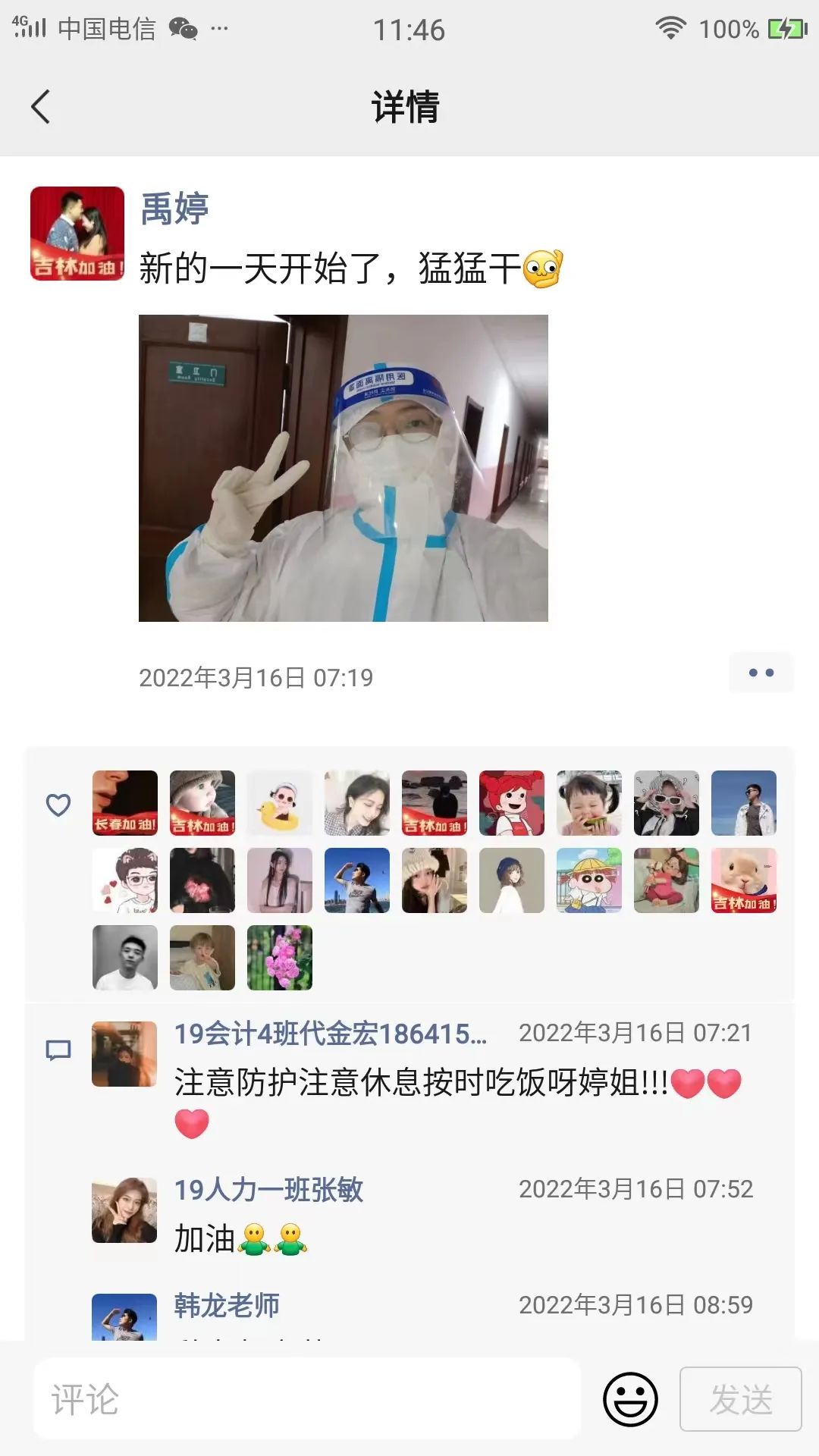Open 19人力一班张敏's profile name
The image size is (819, 1456).
click(268, 1190)
